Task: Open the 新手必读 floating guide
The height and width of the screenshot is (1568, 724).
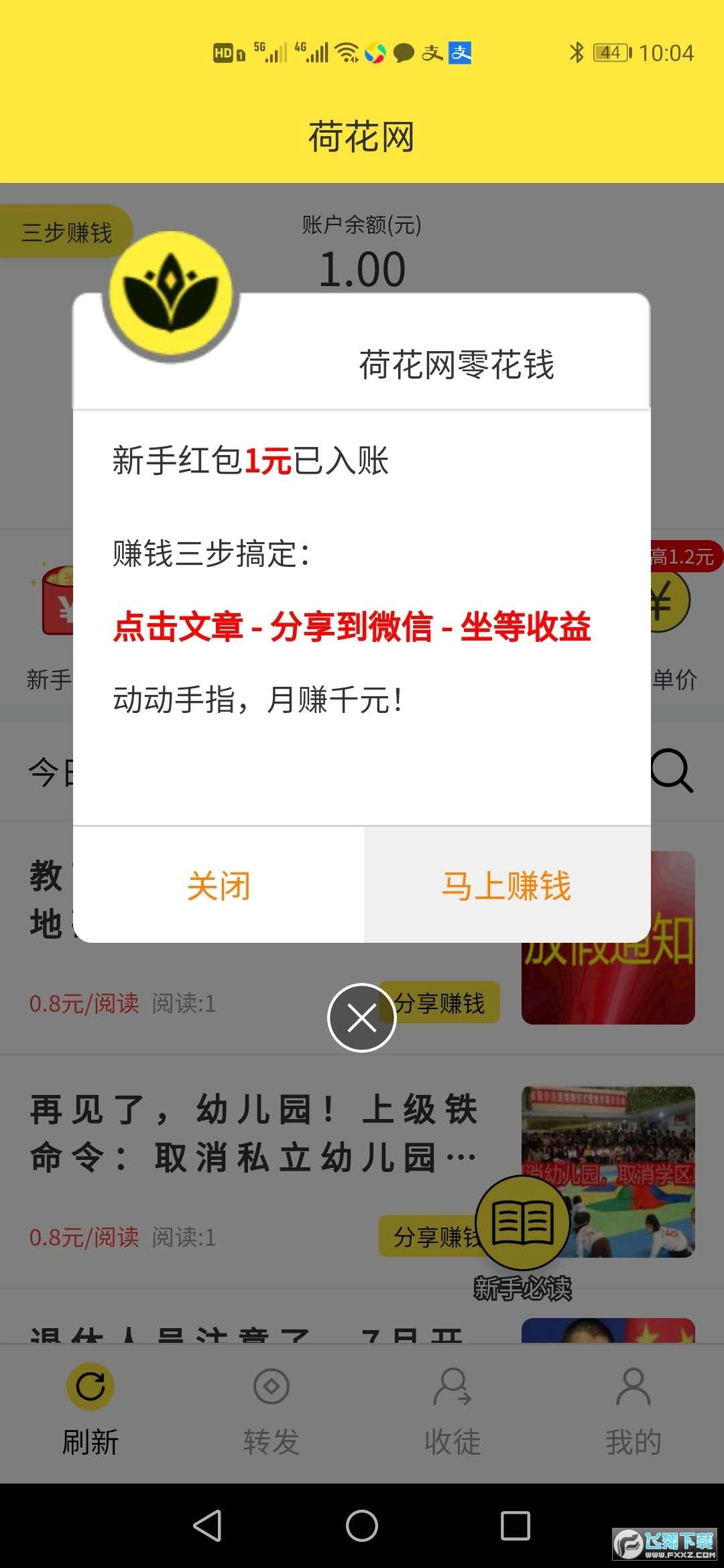Action: click(523, 1225)
